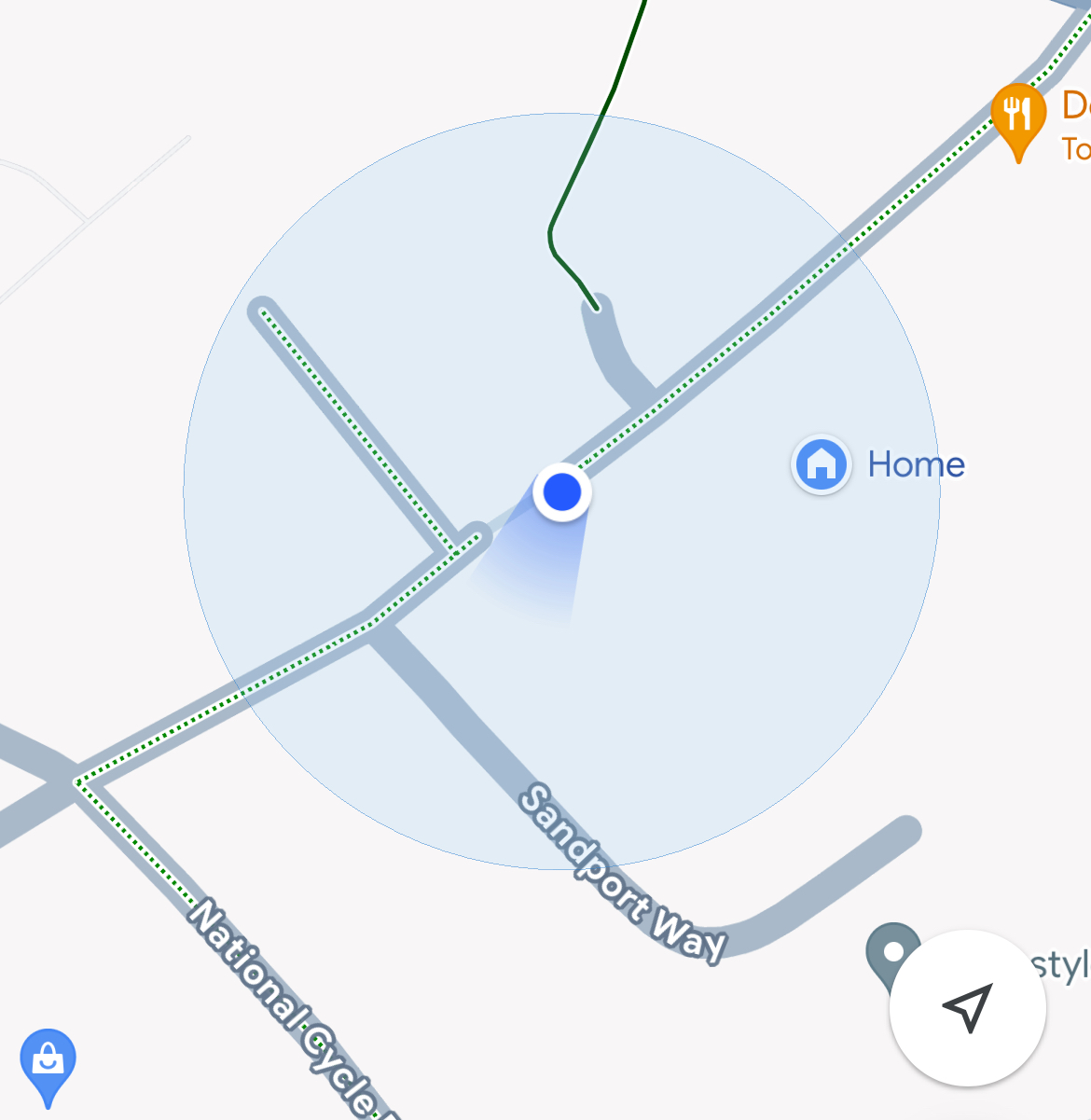Select the orange restaurant pin
This screenshot has width=1091, height=1120.
click(1017, 117)
